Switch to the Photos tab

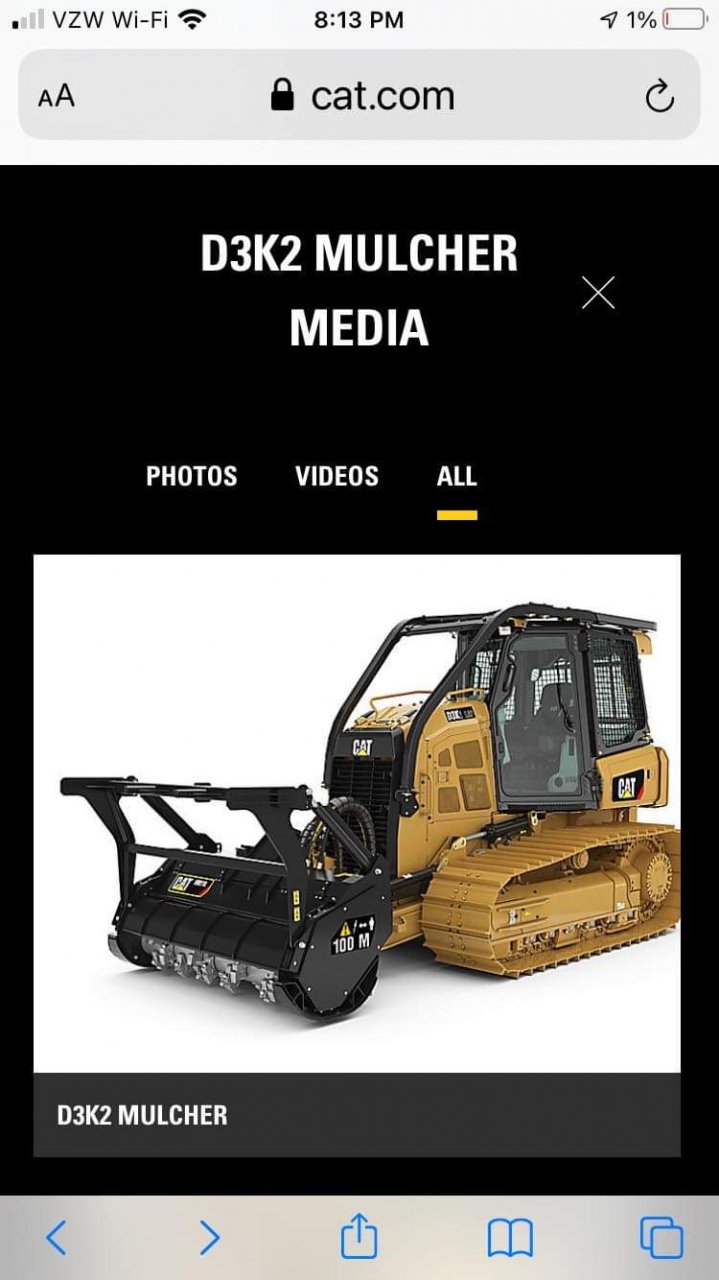click(192, 476)
